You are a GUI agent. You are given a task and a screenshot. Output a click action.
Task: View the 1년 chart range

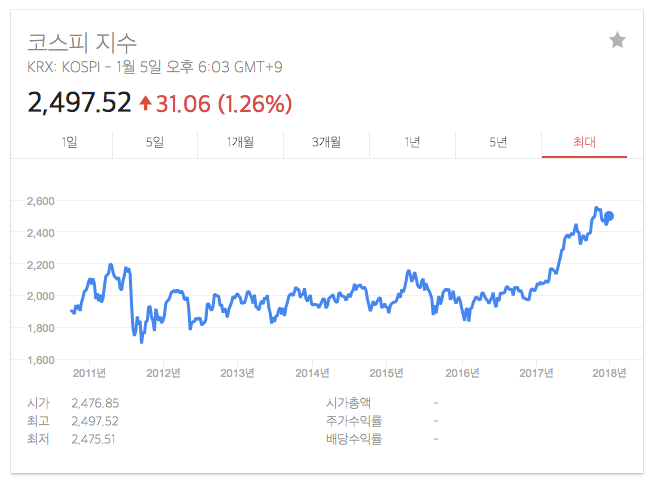(x=412, y=142)
